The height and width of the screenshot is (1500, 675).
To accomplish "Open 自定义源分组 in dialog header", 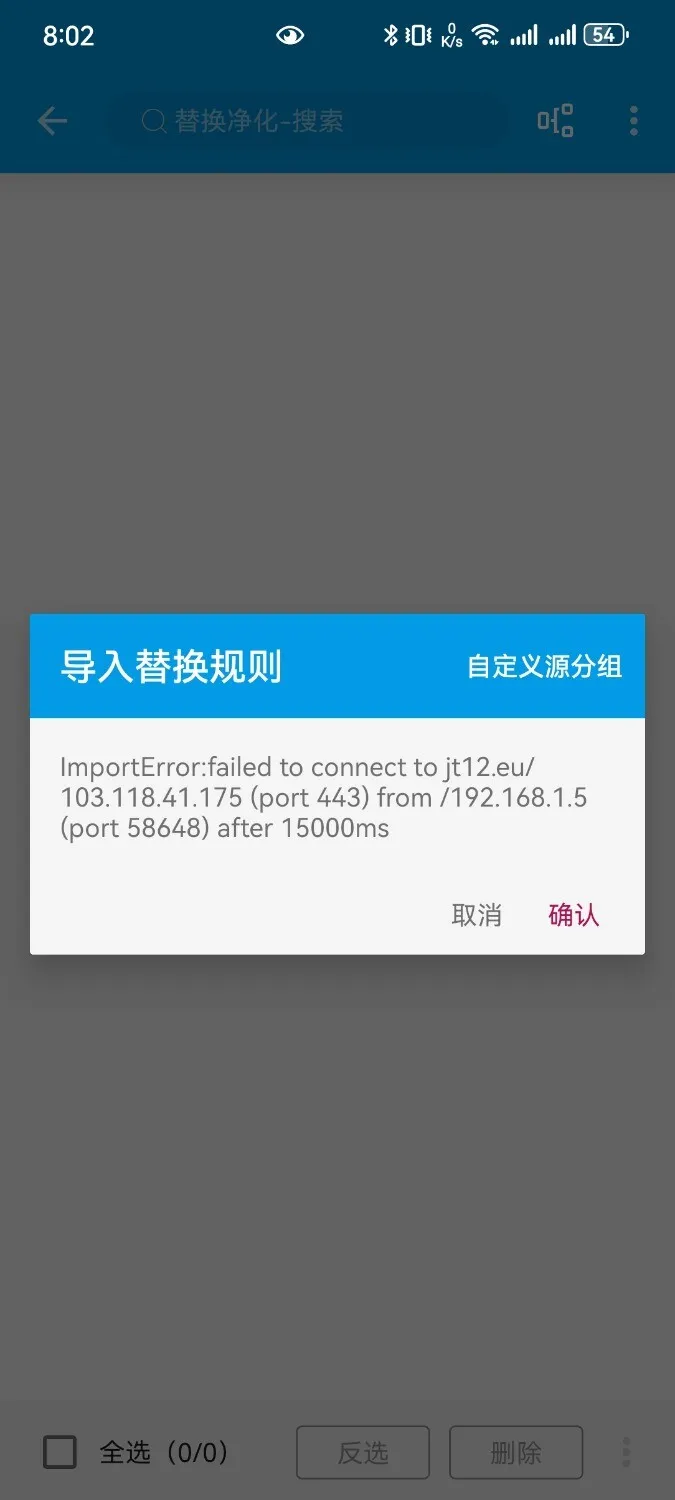I will point(544,667).
